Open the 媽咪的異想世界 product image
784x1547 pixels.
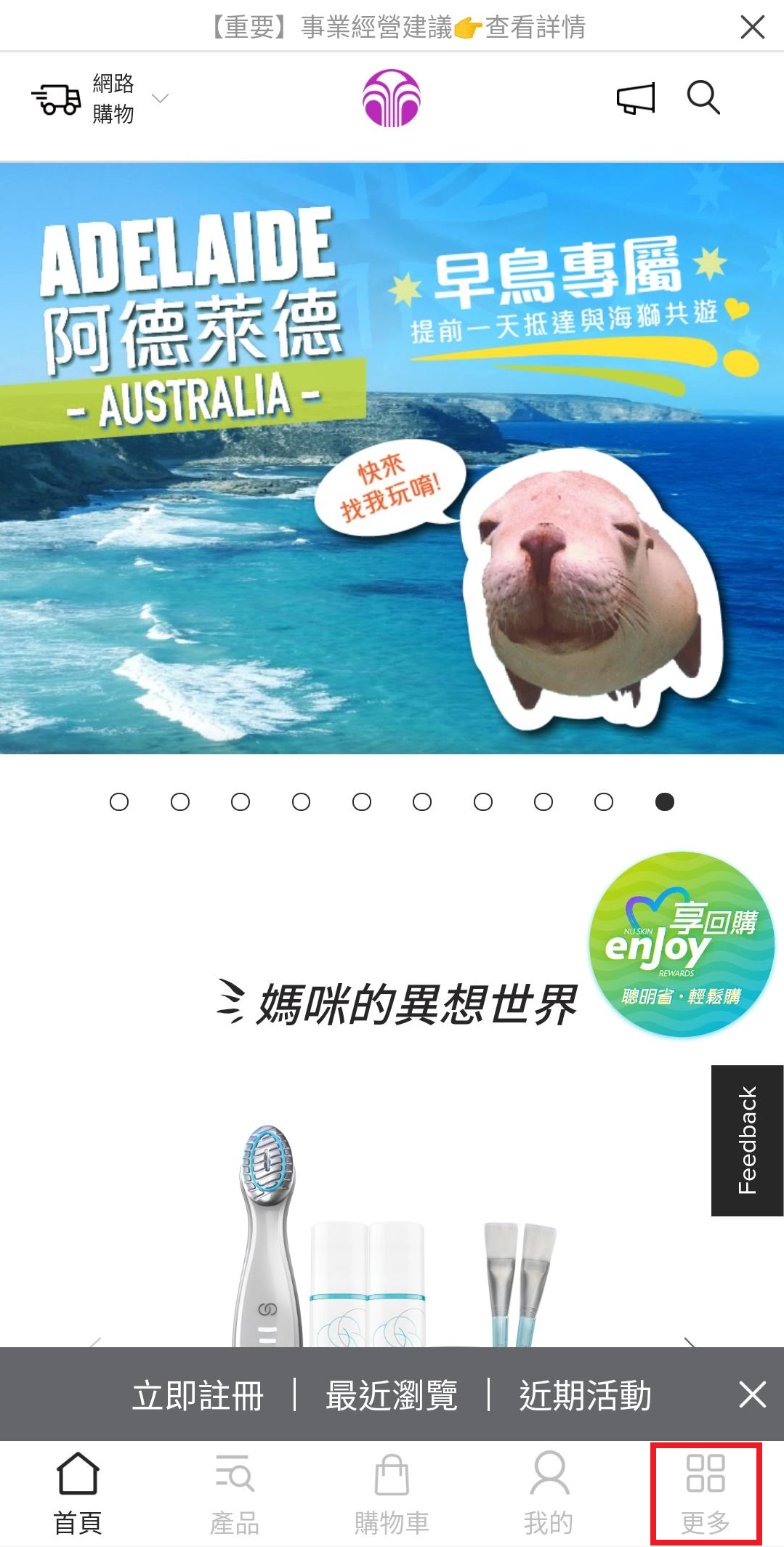(x=392, y=1235)
